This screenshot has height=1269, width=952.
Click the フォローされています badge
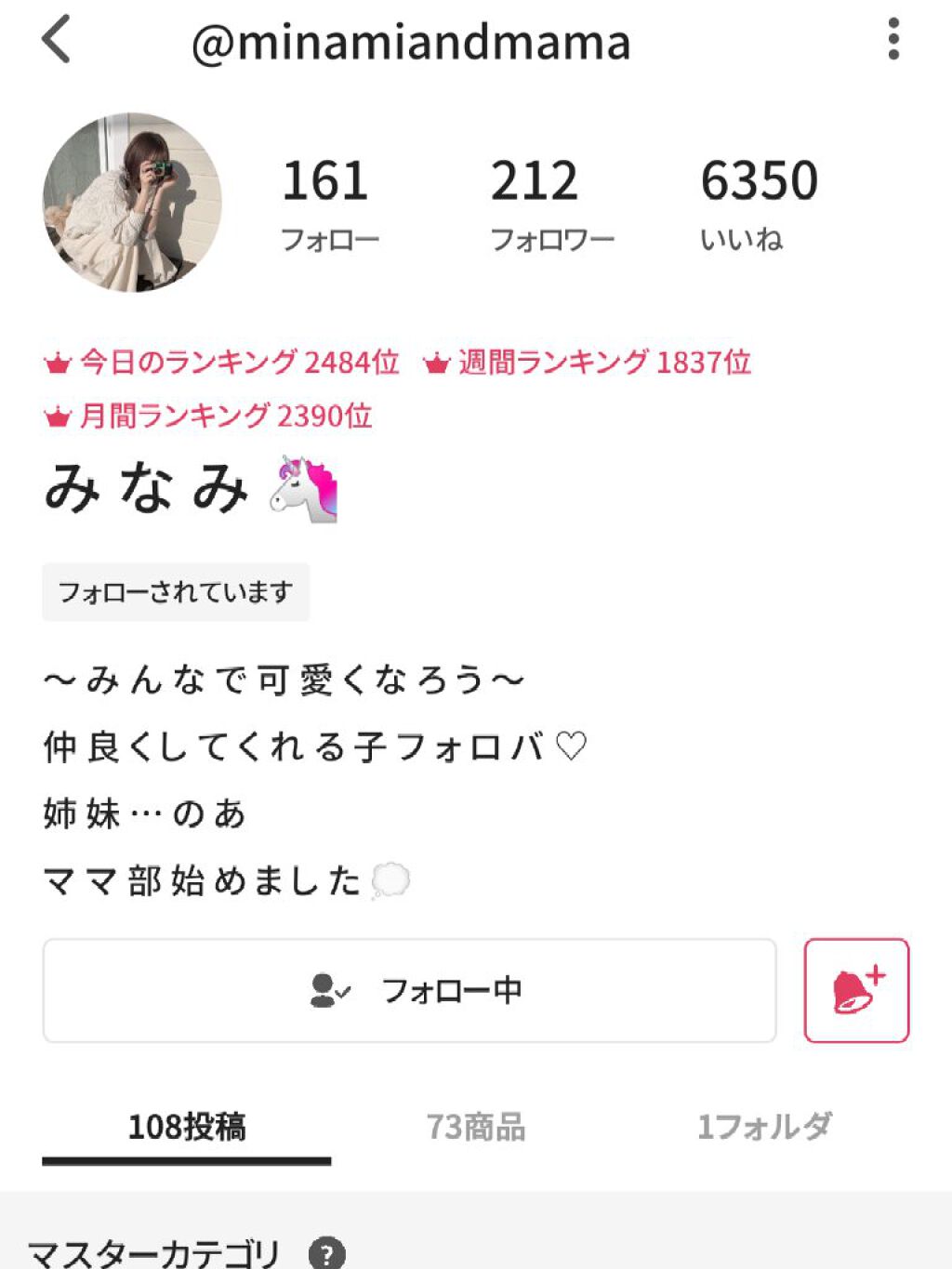coord(176,591)
